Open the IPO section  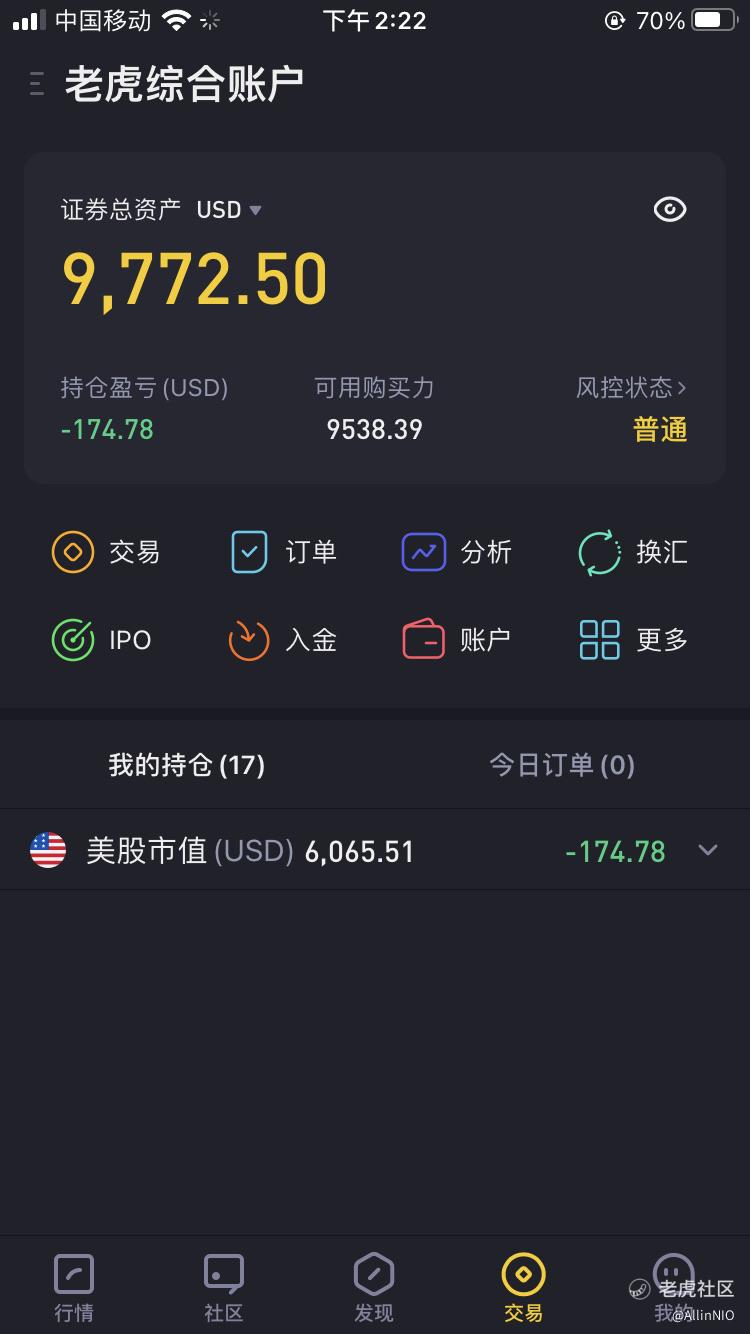[x=102, y=640]
